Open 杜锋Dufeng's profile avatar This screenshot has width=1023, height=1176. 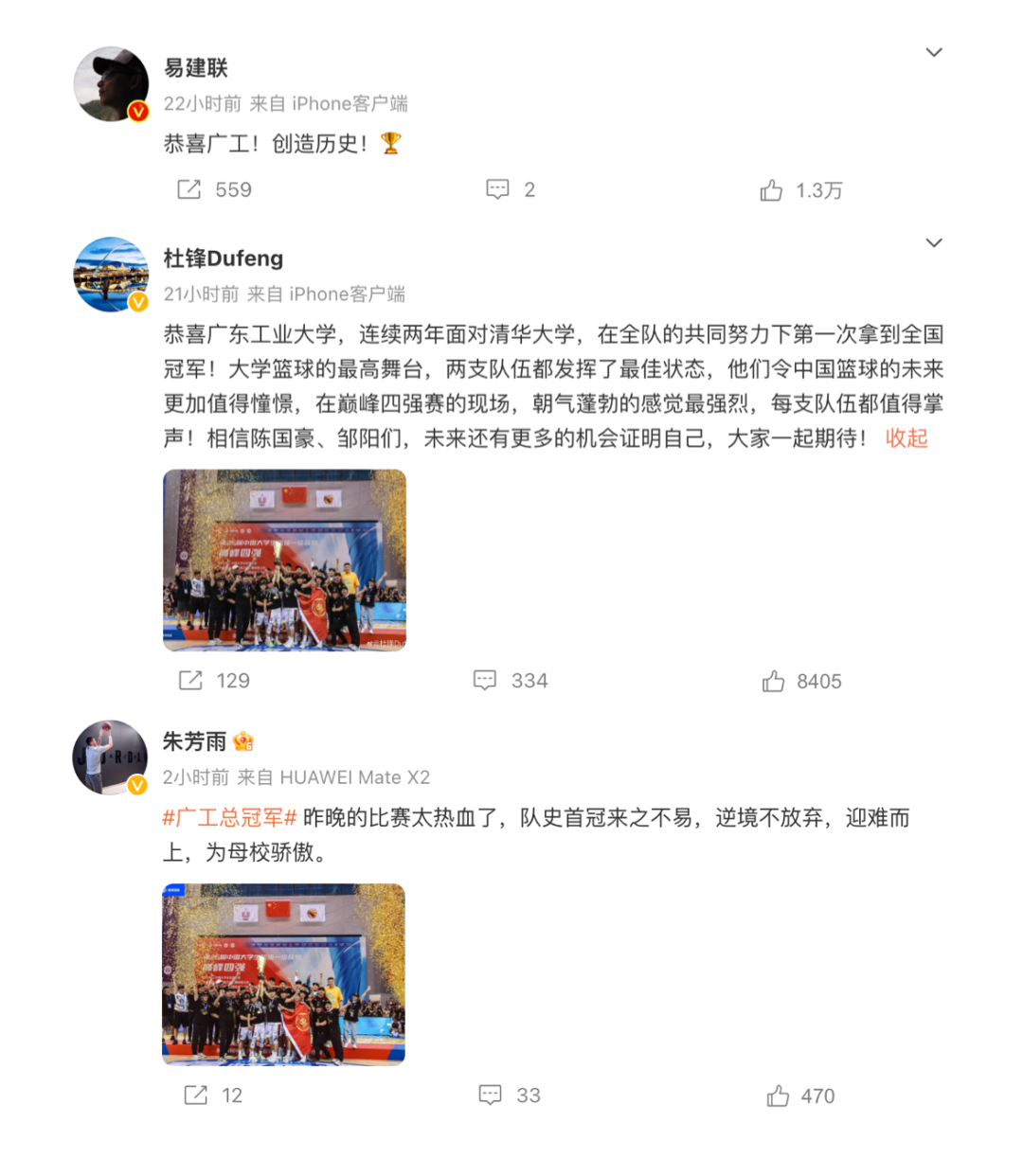point(111,275)
